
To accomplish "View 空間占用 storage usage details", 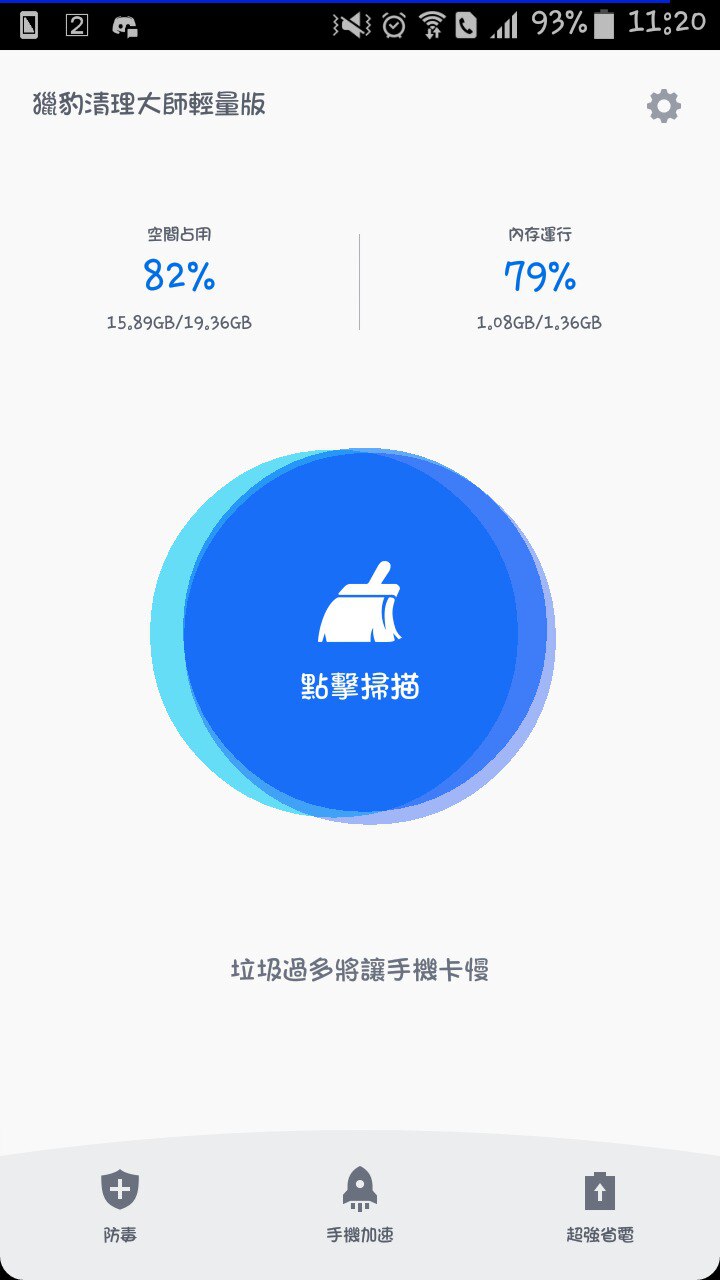I will (179, 277).
